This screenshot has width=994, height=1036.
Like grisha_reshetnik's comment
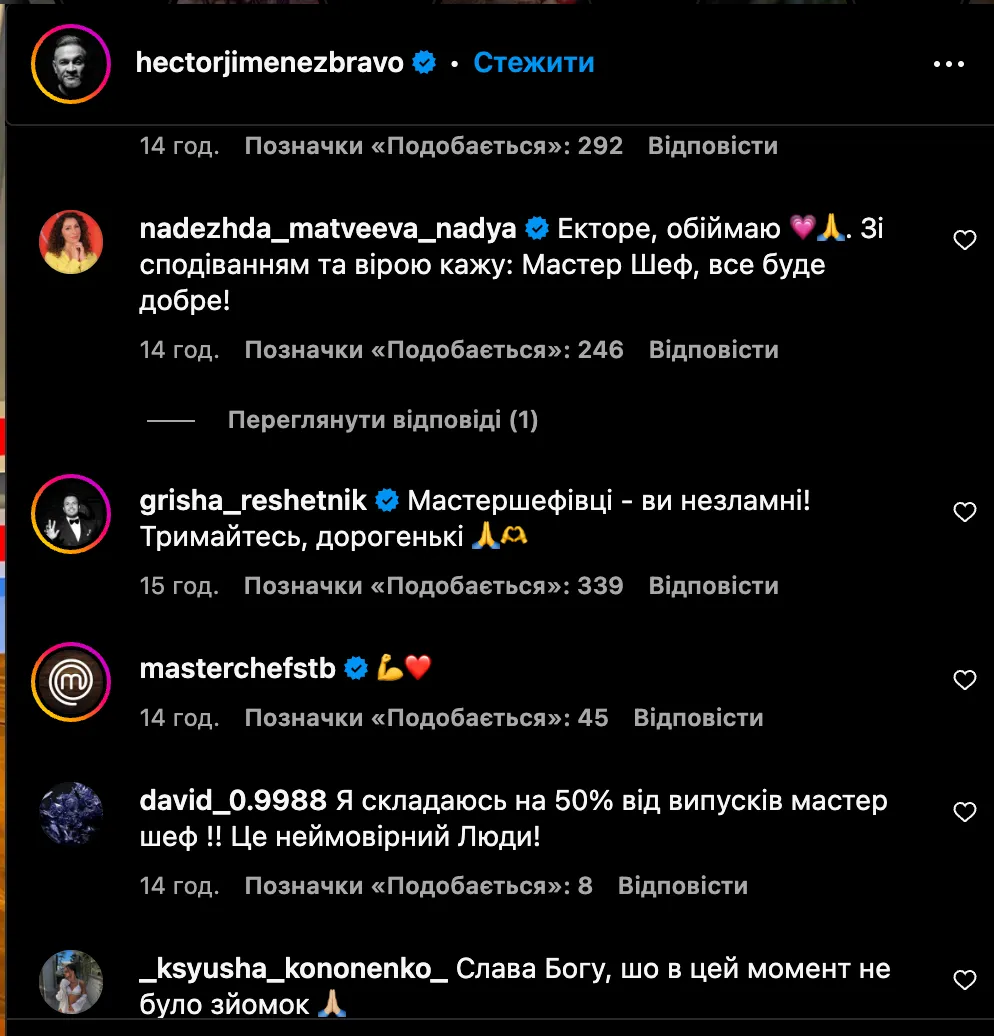(964, 513)
